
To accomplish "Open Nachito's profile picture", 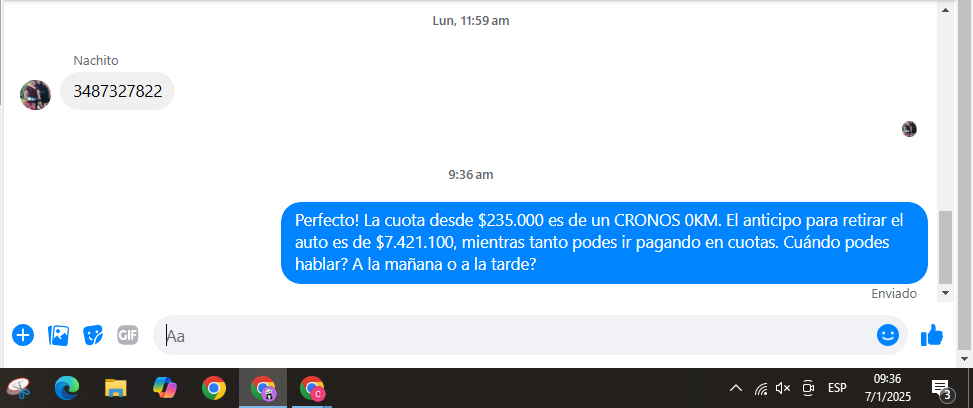I will [x=35, y=95].
